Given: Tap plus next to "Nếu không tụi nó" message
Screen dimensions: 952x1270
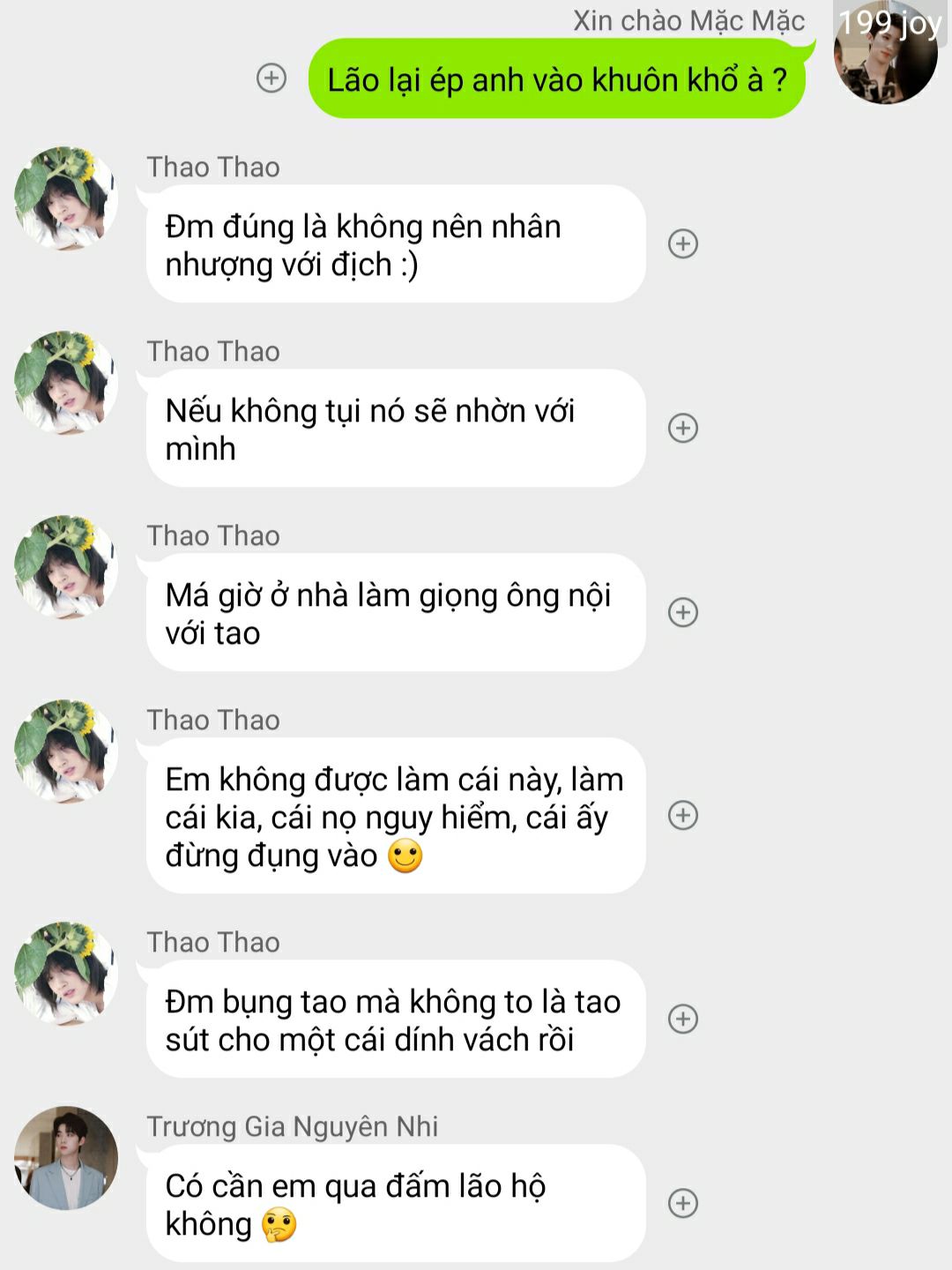Looking at the screenshot, I should pyautogui.click(x=683, y=428).
